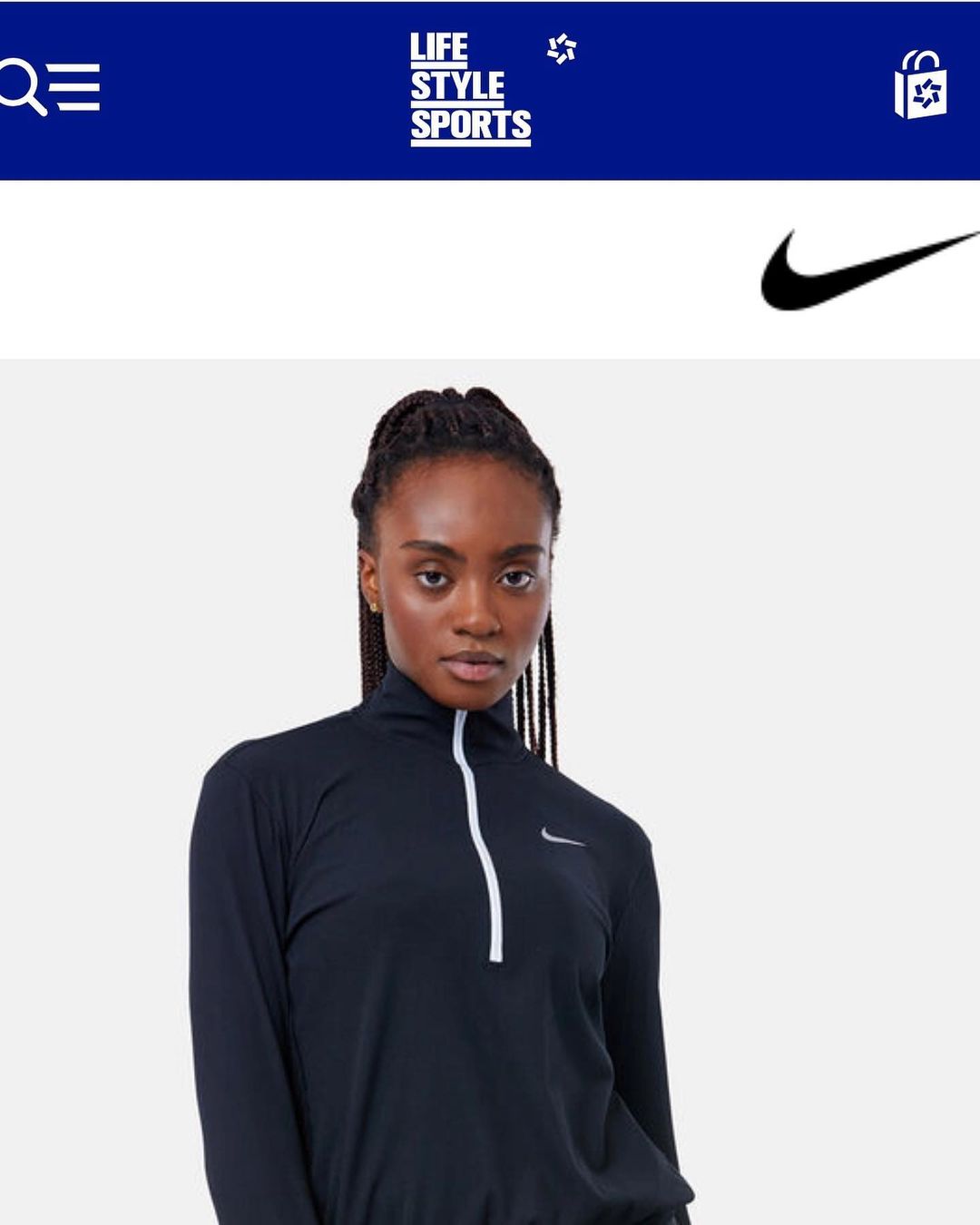Go to Life Style Sports home logo
This screenshot has width=980, height=1225.
pyautogui.click(x=493, y=88)
